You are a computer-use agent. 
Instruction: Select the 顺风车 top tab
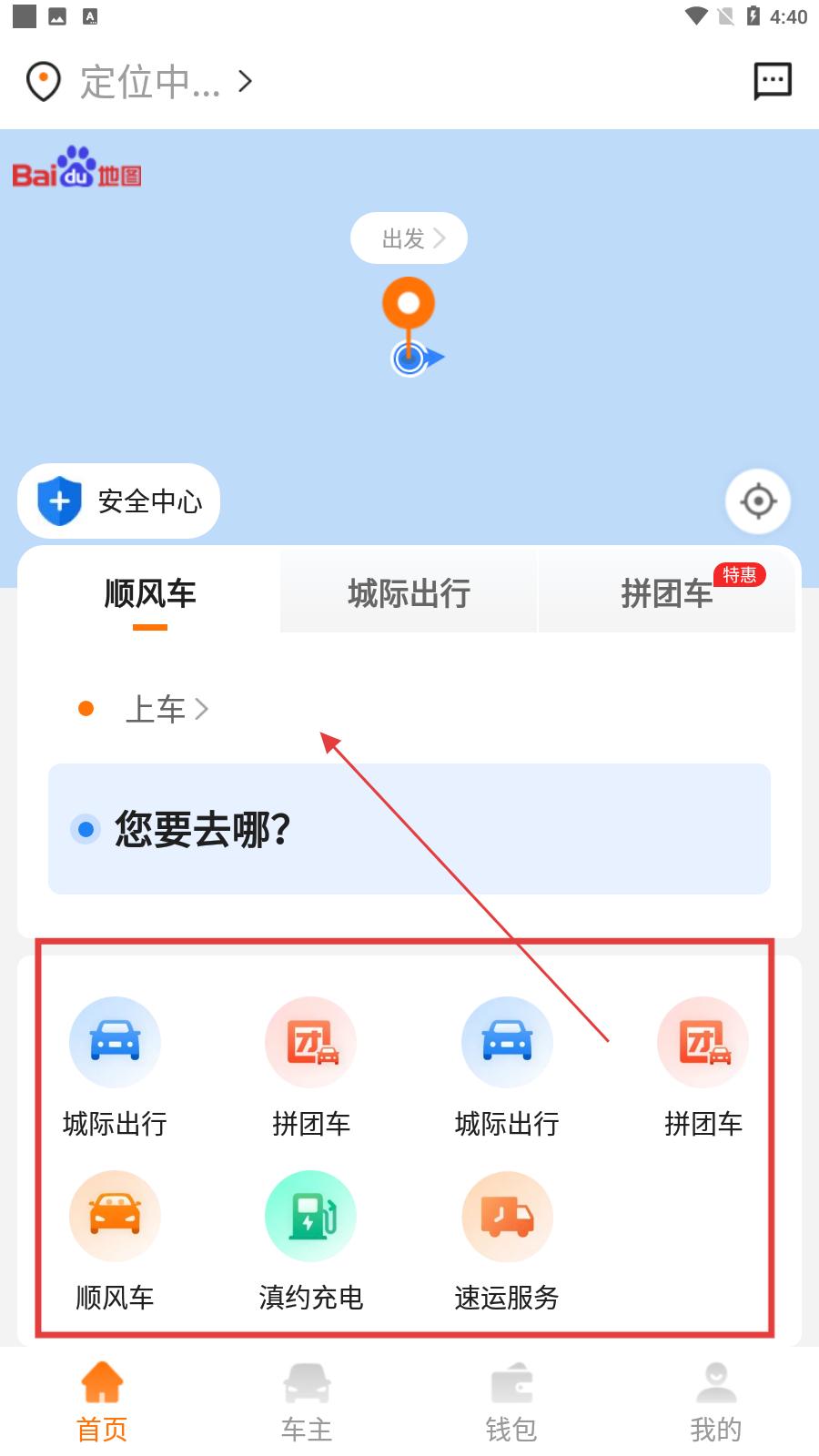[x=150, y=593]
